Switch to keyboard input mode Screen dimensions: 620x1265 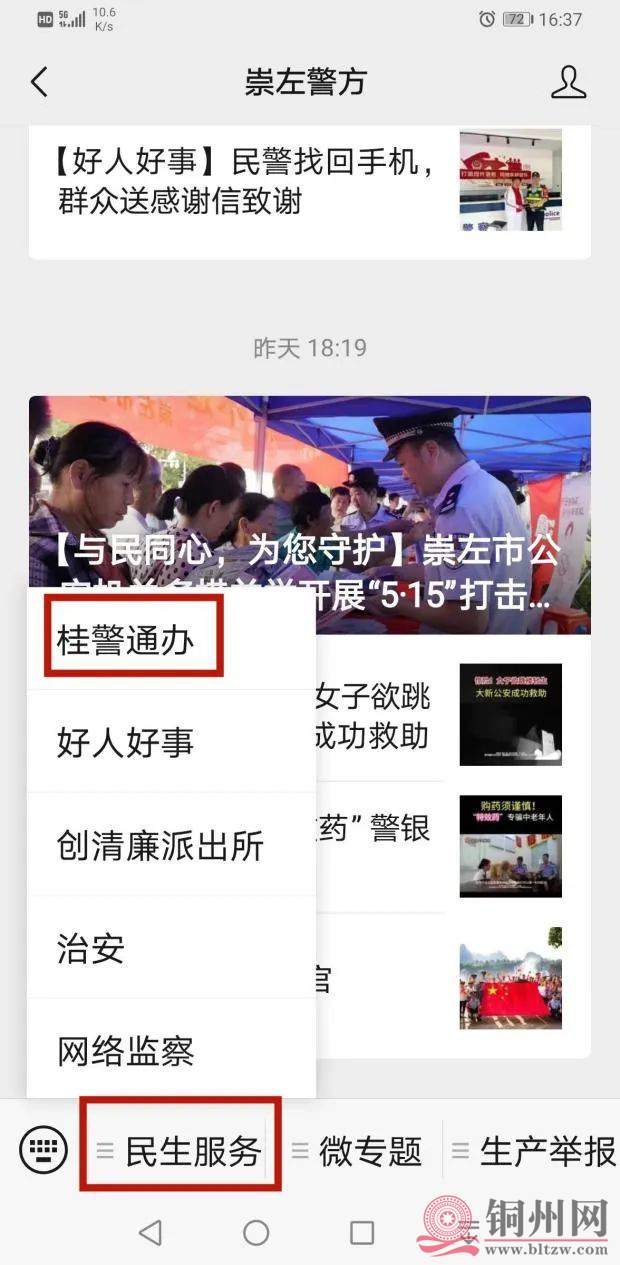coord(44,1150)
